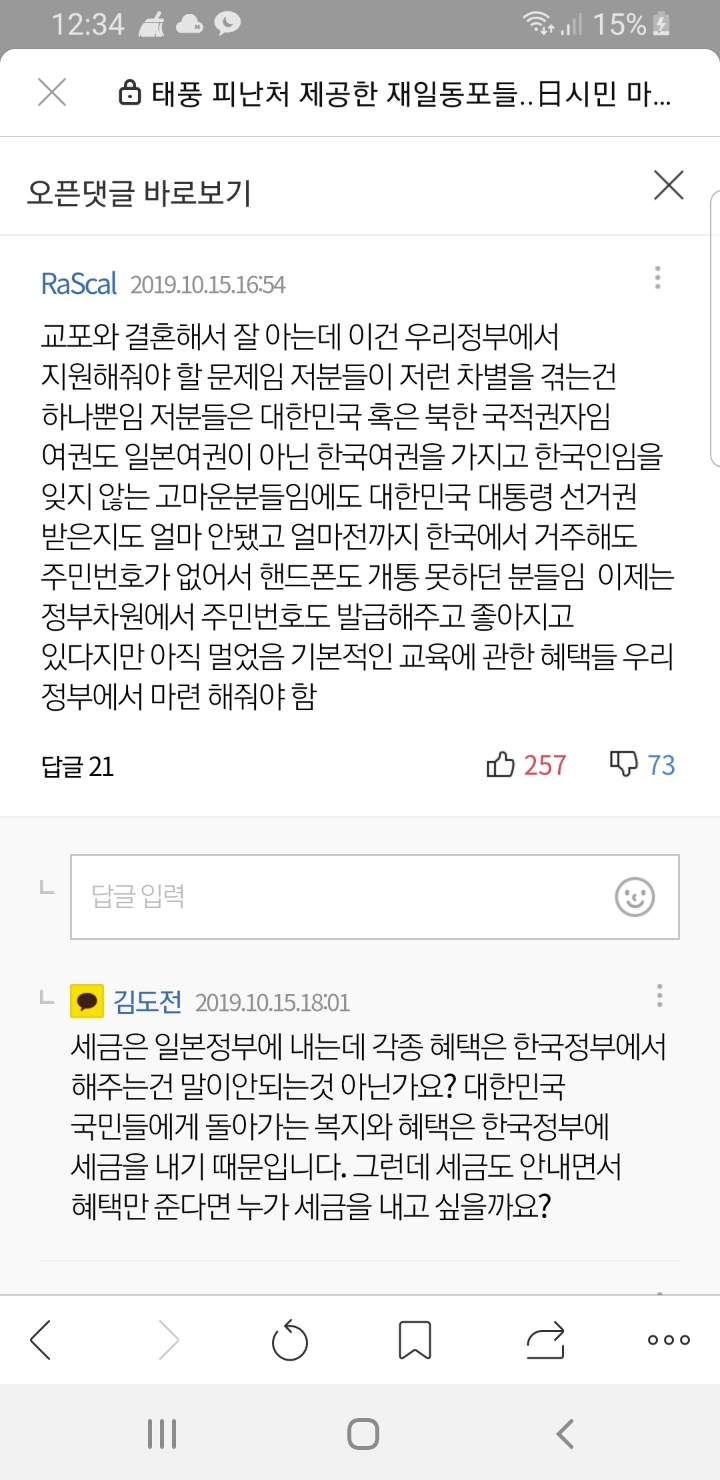720x1480 pixels.
Task: Open the options menu for RaScal's comment
Action: [x=657, y=279]
